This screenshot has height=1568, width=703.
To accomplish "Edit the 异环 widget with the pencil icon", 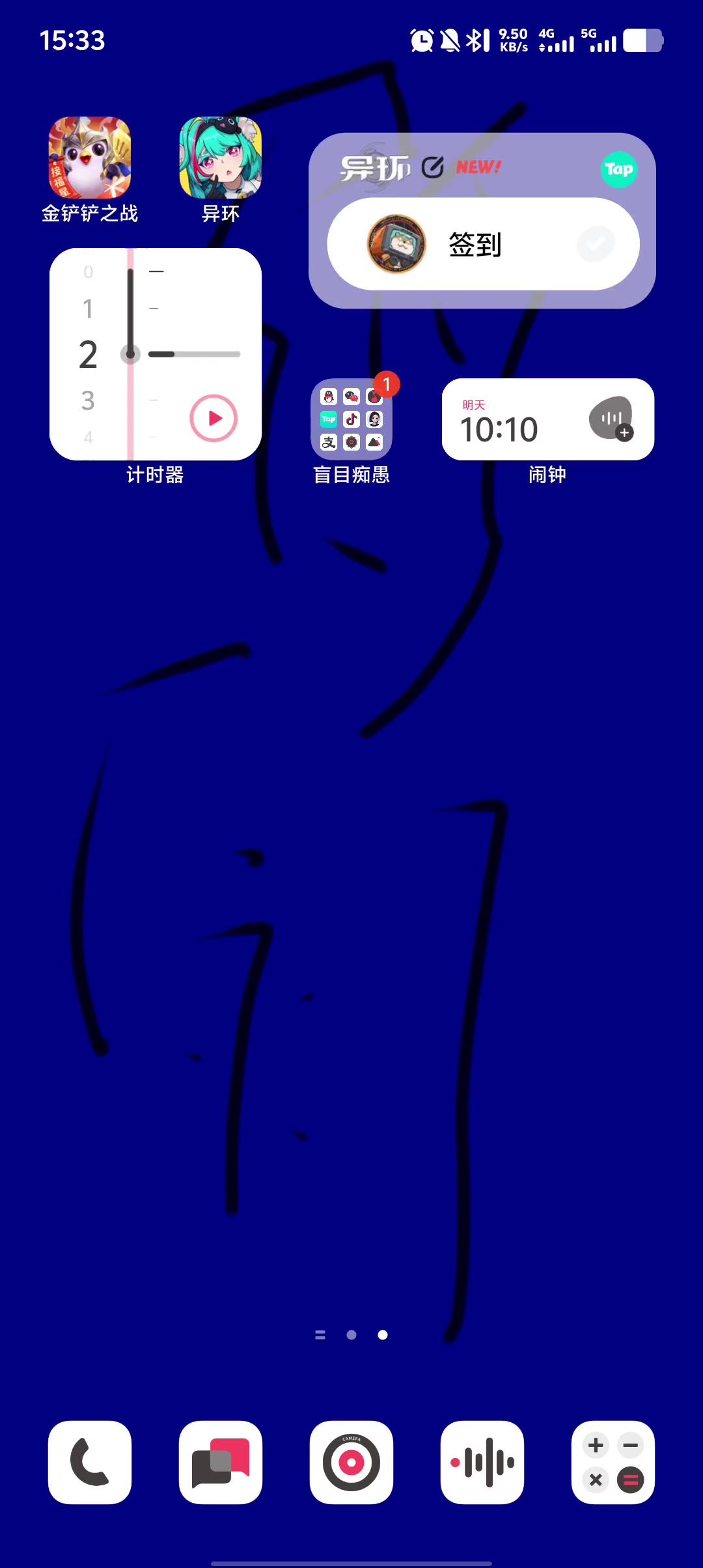I will point(432,167).
